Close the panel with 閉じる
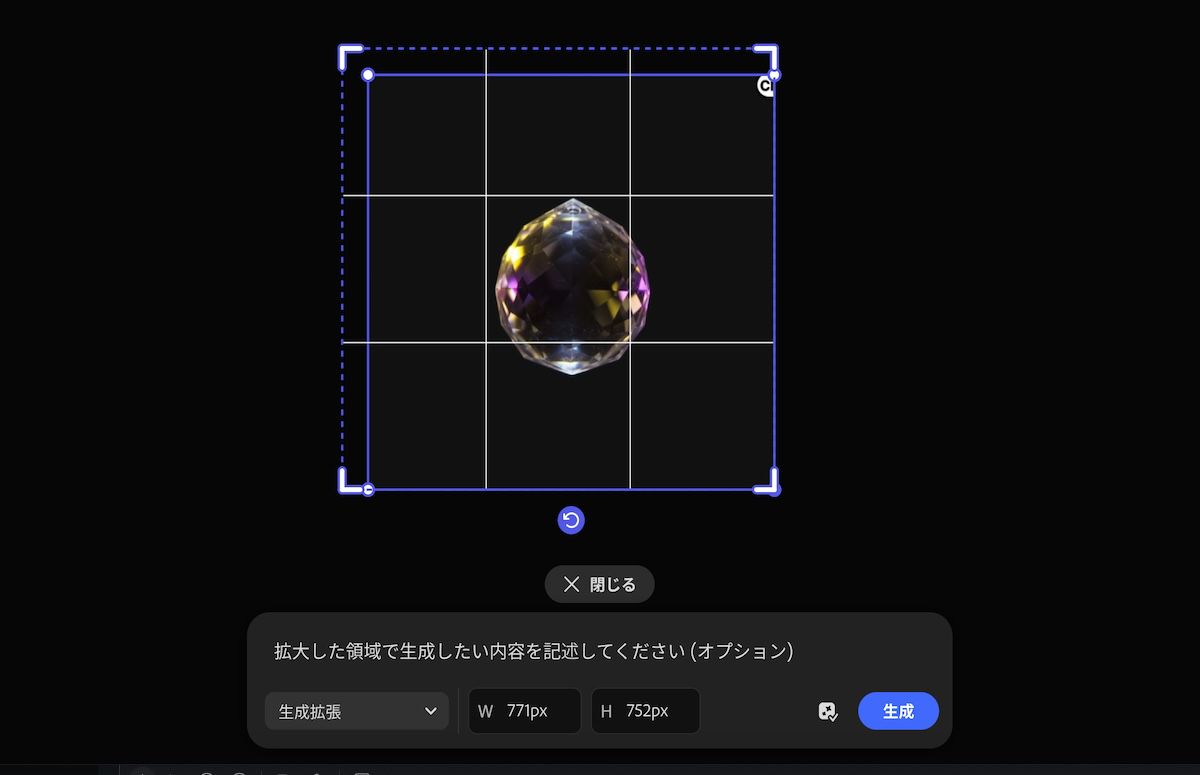 [x=599, y=584]
